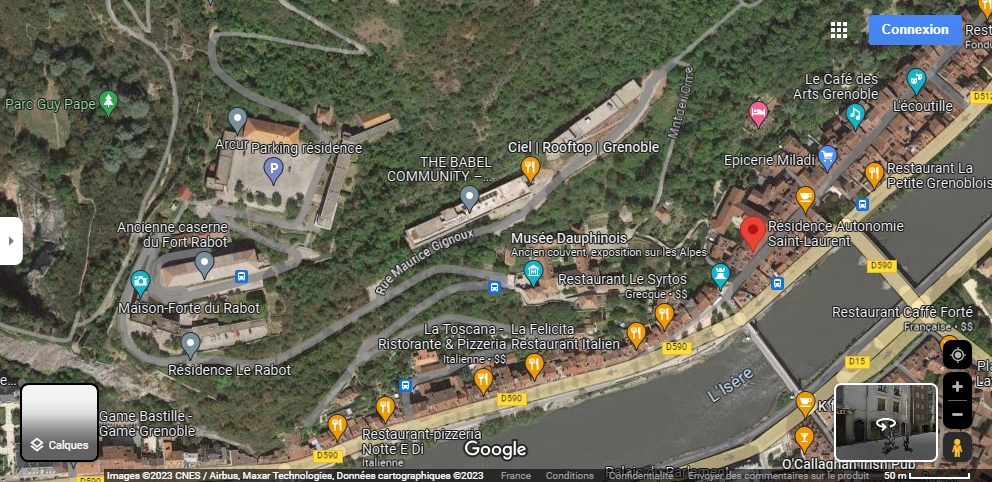Select the Résidence Le Rabot marker
The image size is (992, 482).
190,345
